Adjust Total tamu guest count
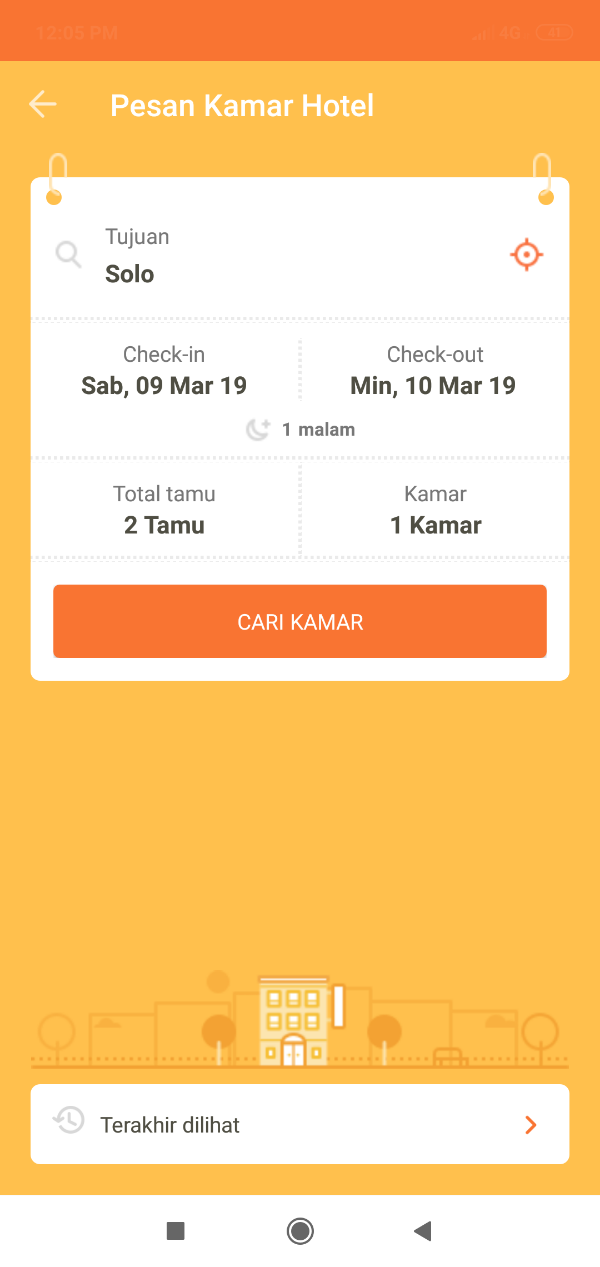600x1267 pixels. [x=164, y=510]
